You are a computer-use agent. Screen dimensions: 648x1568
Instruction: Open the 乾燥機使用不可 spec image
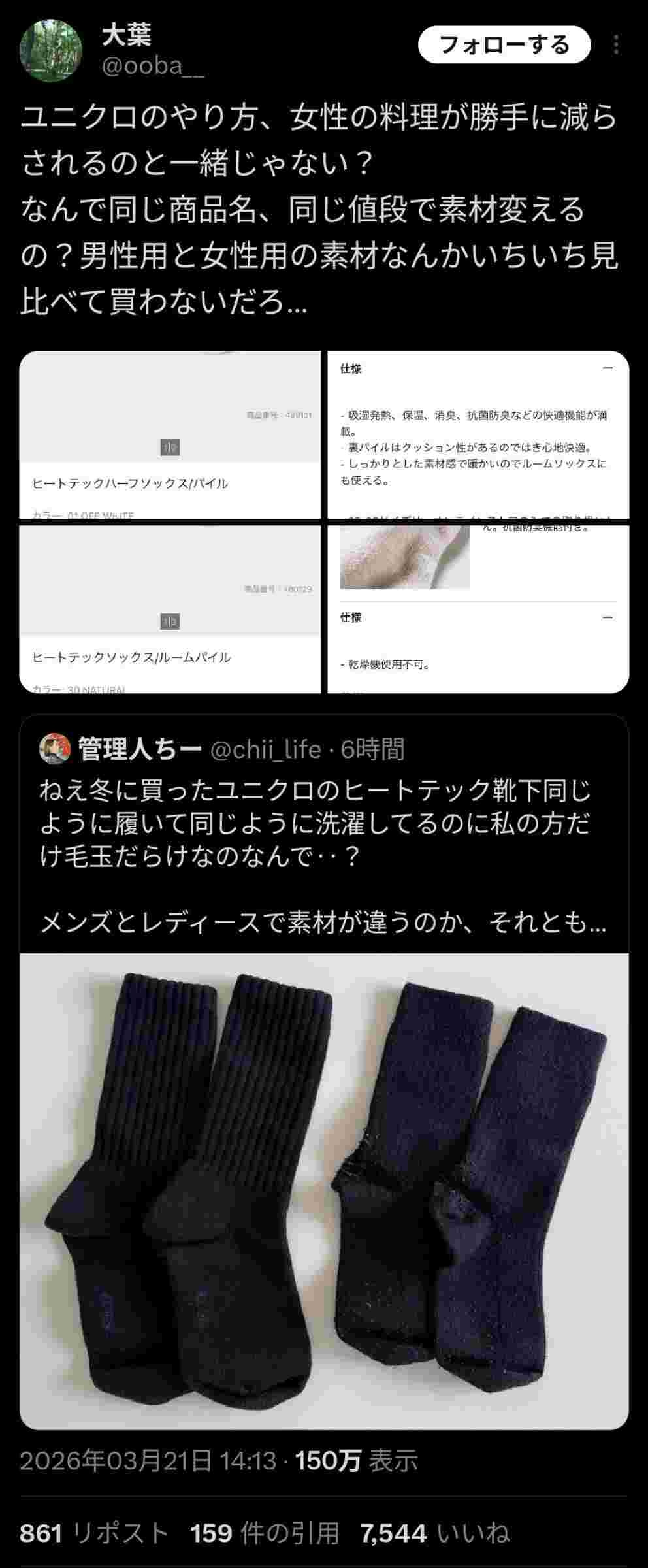[478, 609]
